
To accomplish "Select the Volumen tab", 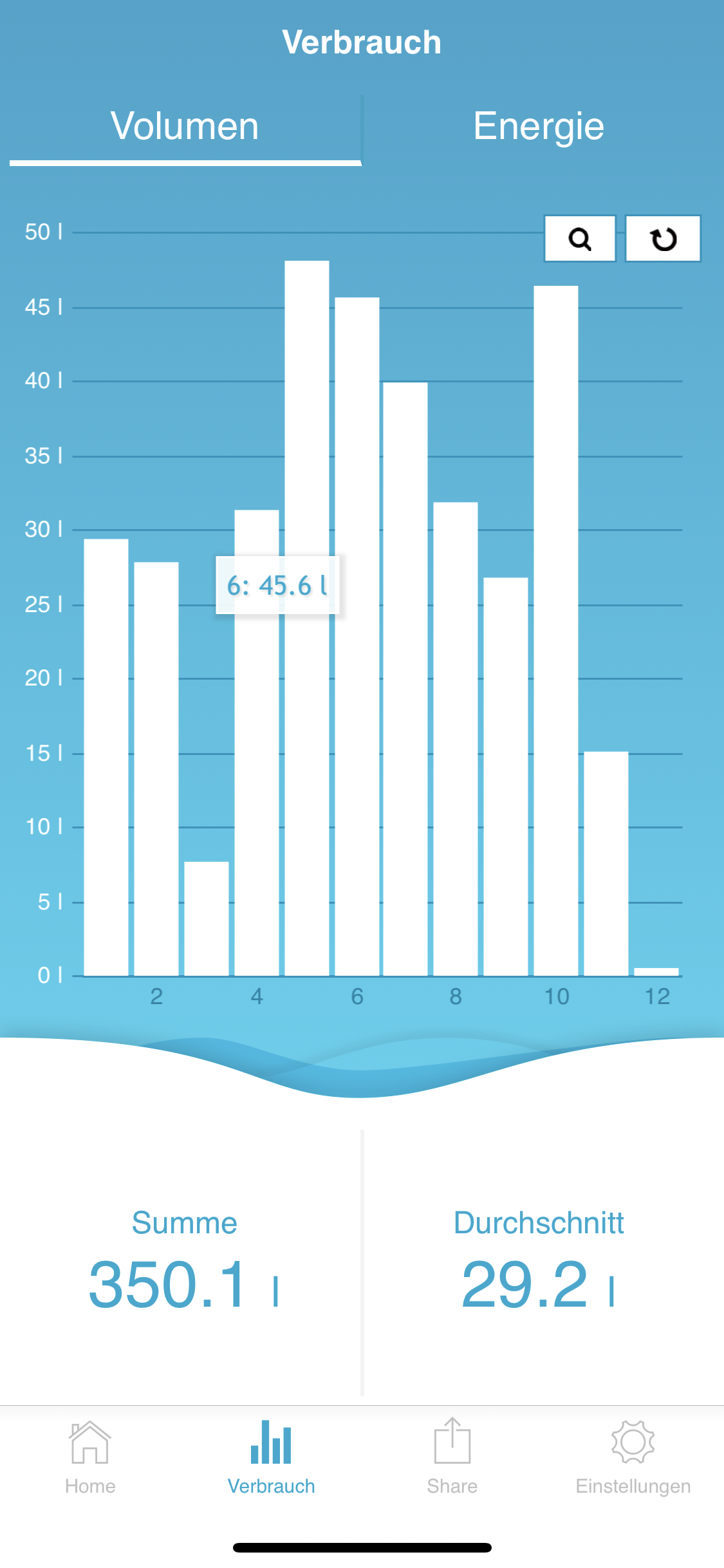I will (x=185, y=126).
